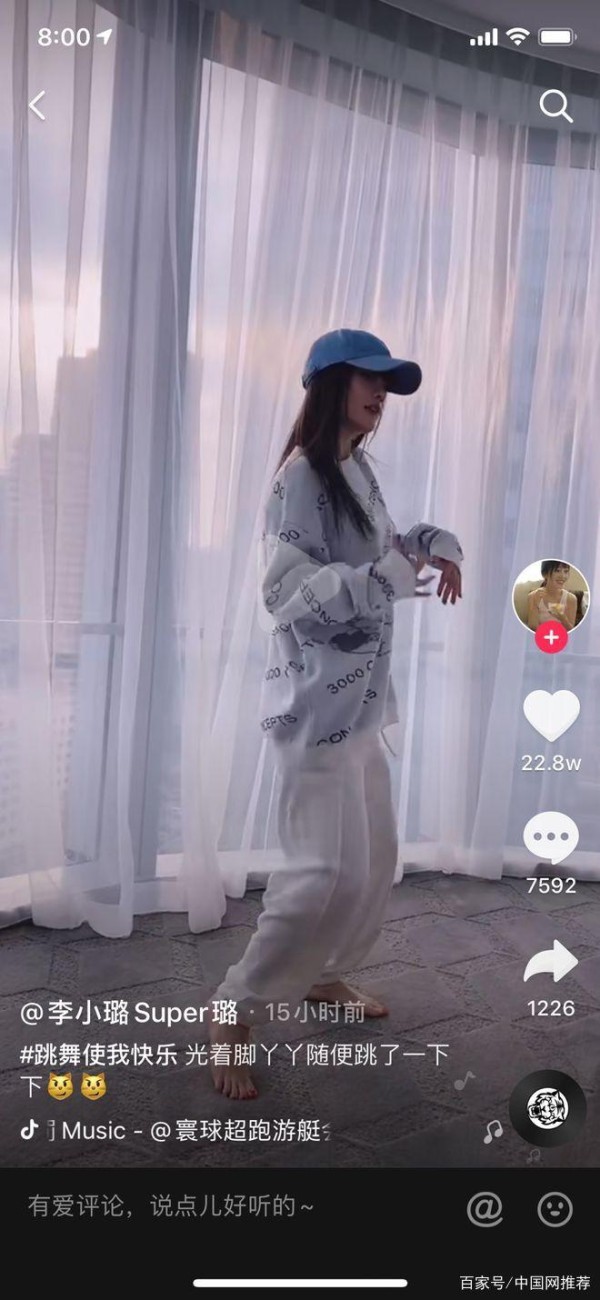Mention someone with the @ icon
The image size is (600, 1300).
coord(485,1209)
